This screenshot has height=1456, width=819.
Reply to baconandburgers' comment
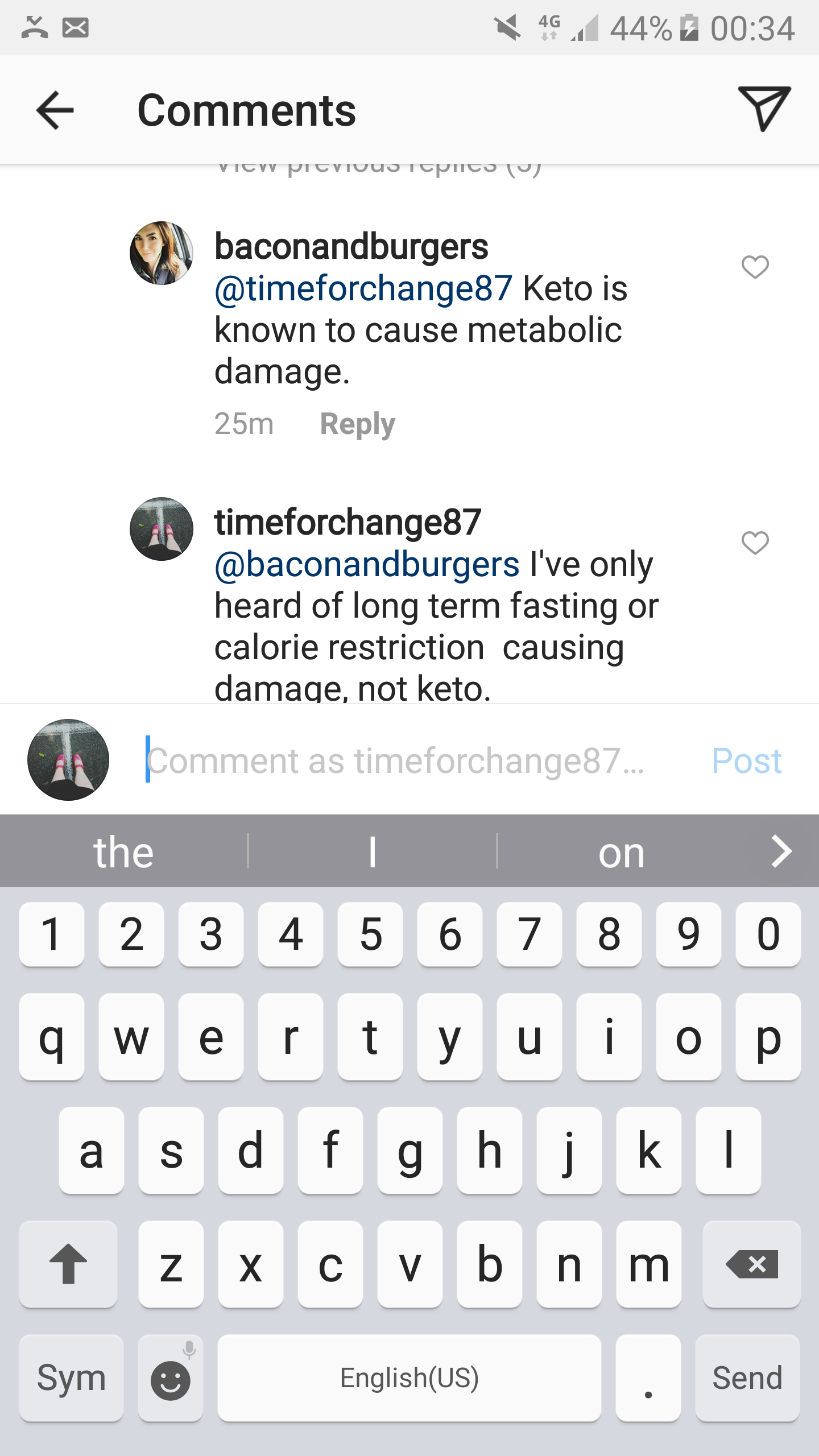click(357, 424)
